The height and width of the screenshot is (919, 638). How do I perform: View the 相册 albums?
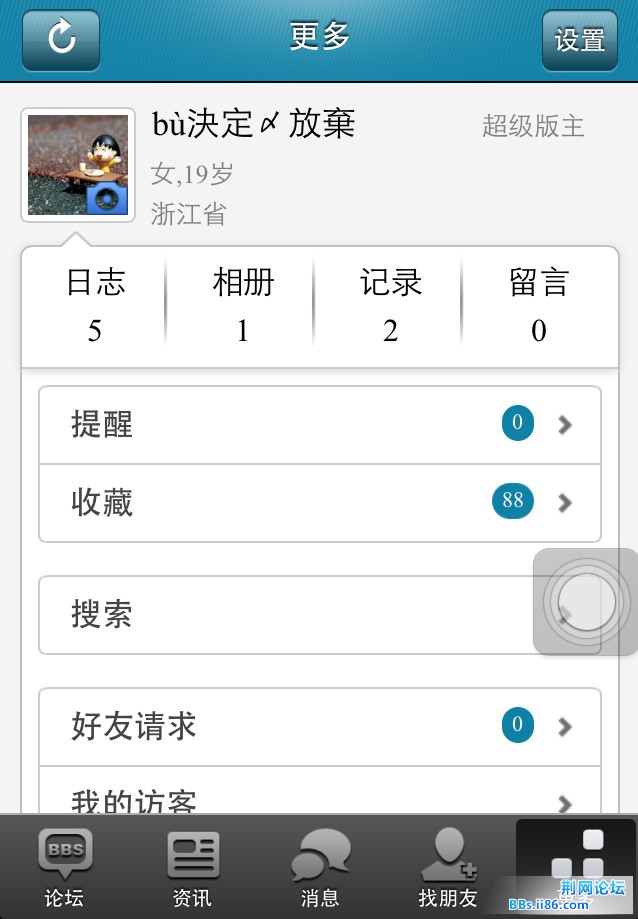242,305
